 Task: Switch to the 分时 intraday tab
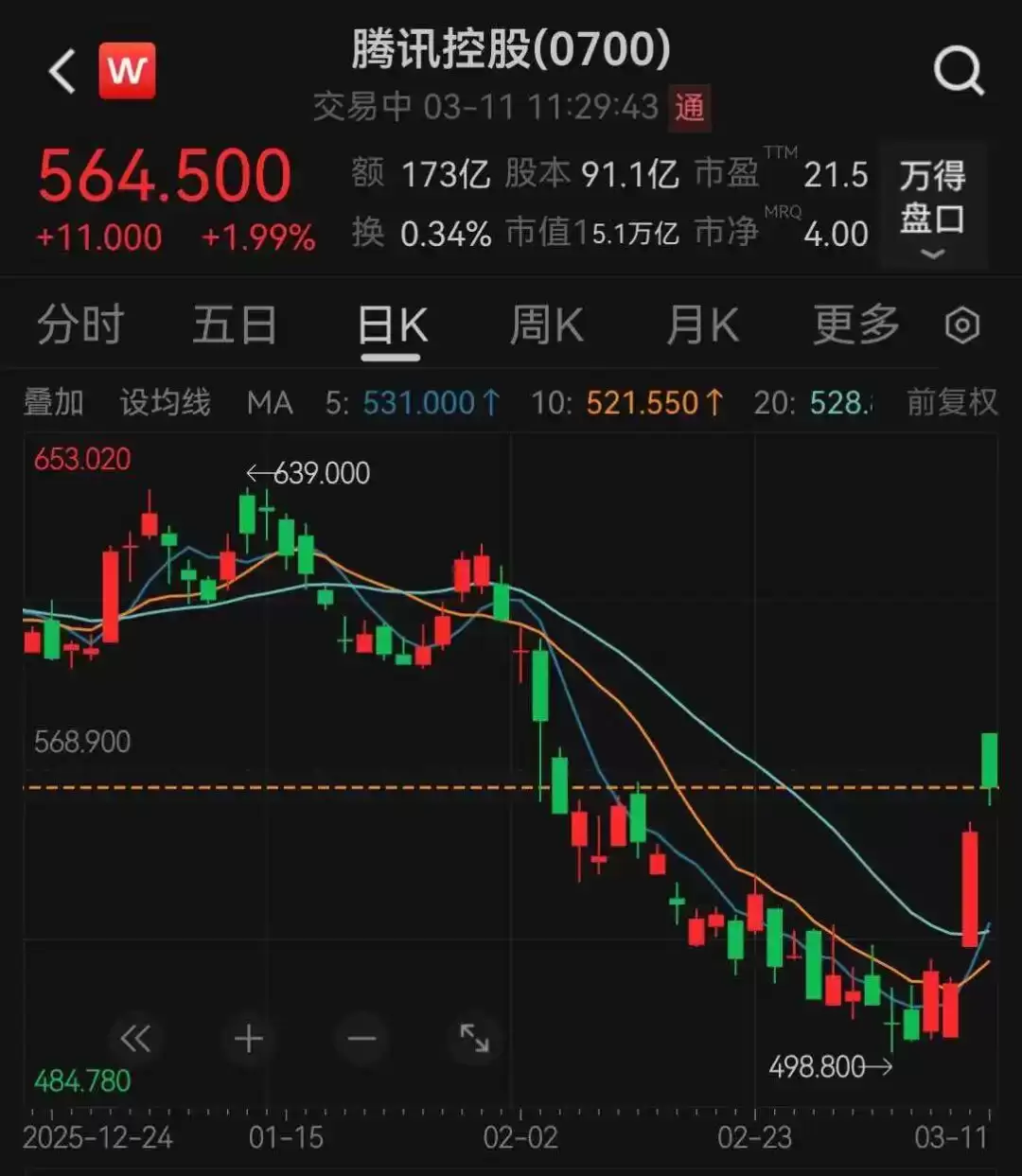(x=79, y=325)
